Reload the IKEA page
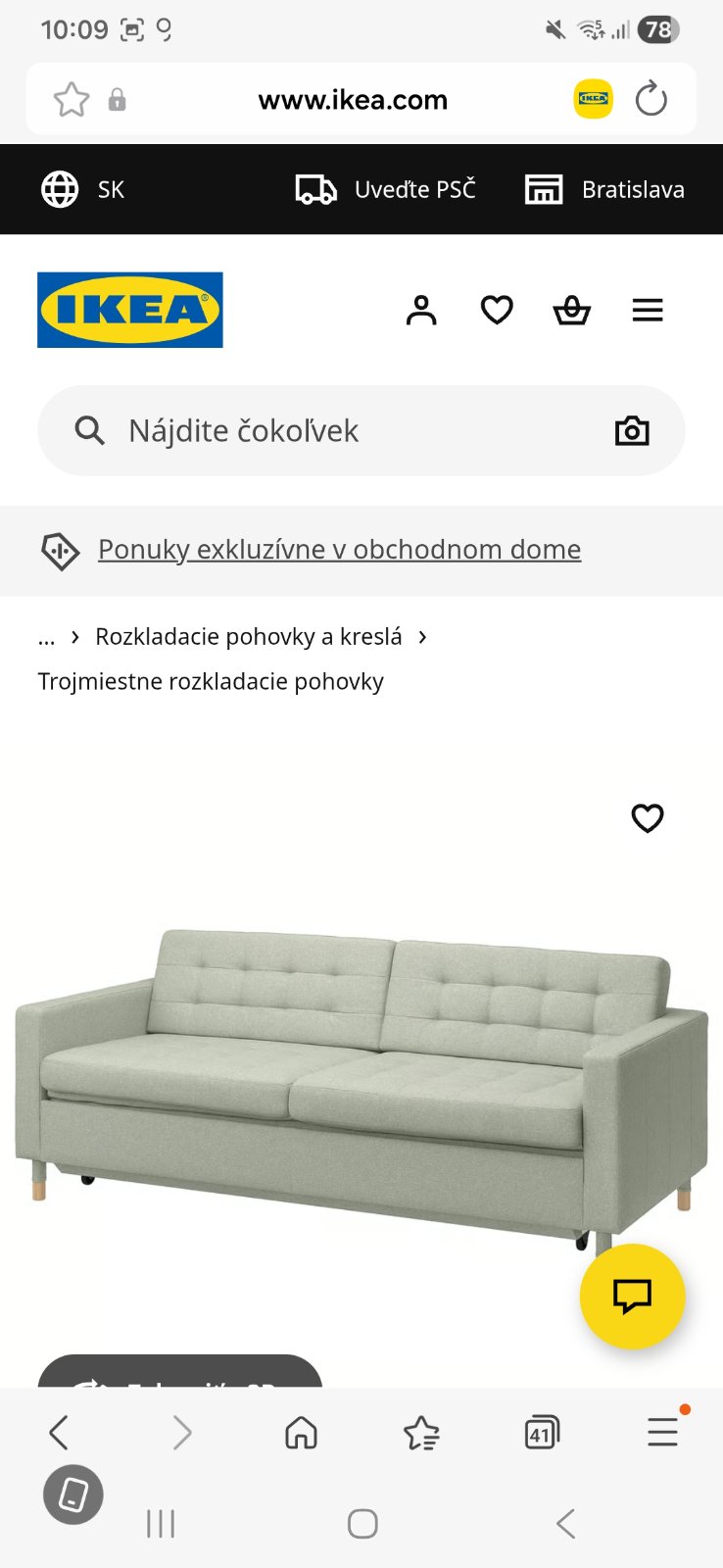Screen dimensions: 723x1568 point(651,99)
